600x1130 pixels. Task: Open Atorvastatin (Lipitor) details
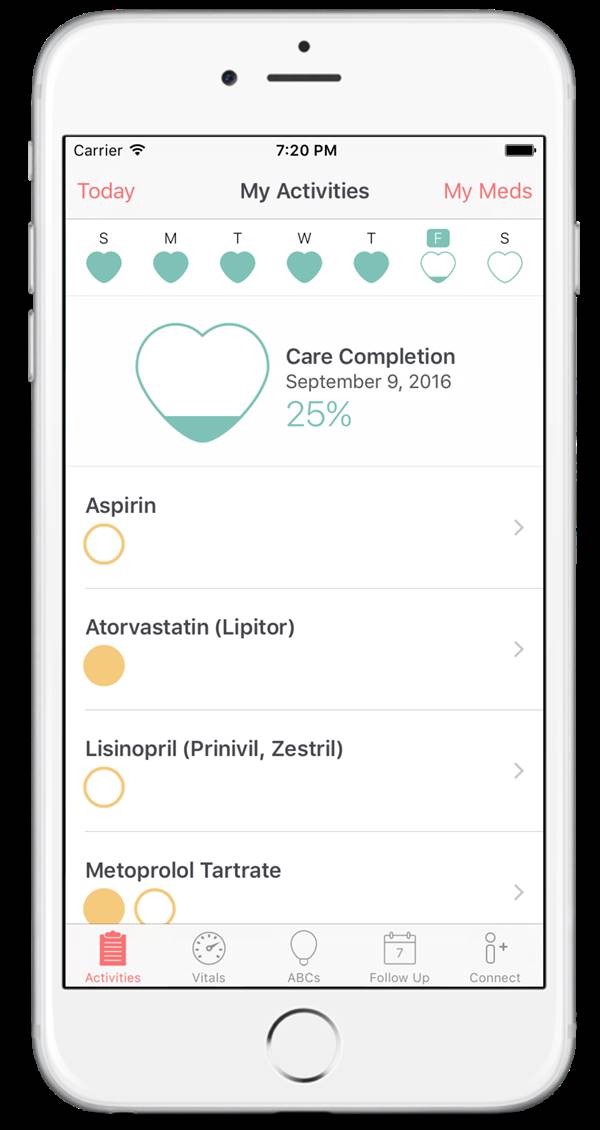tap(519, 649)
